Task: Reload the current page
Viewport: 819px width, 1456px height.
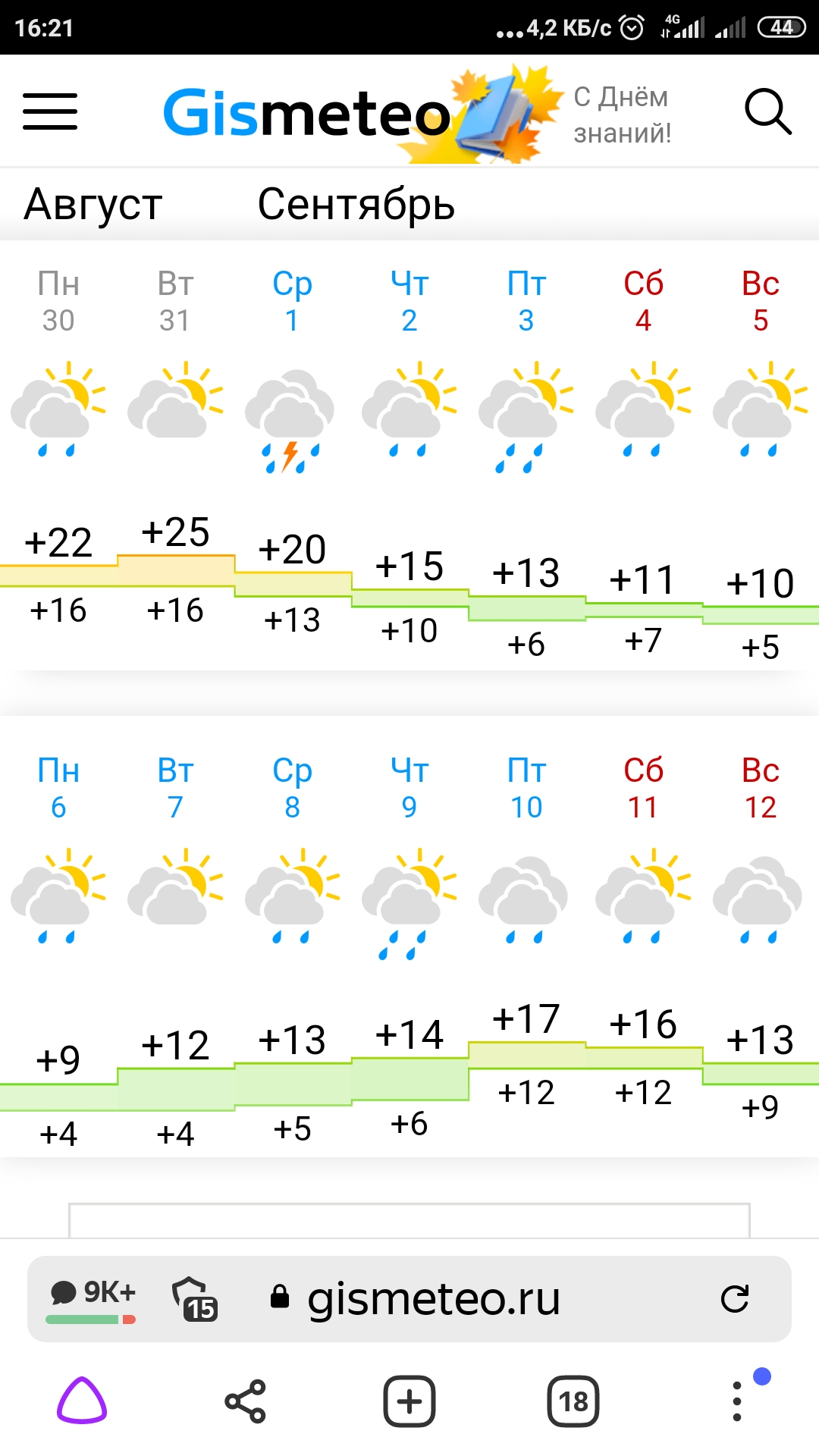Action: [734, 1298]
